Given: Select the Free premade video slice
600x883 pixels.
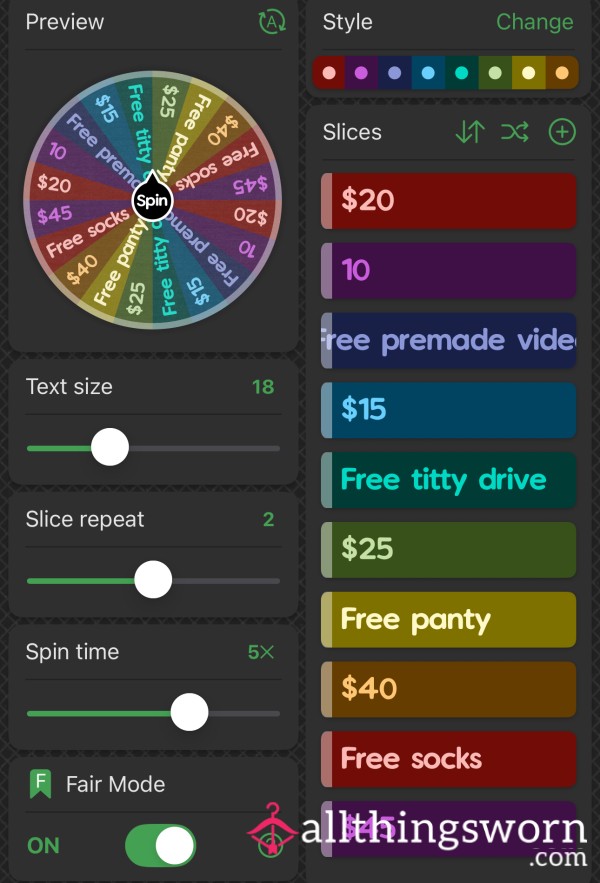Looking at the screenshot, I should pyautogui.click(x=449, y=340).
